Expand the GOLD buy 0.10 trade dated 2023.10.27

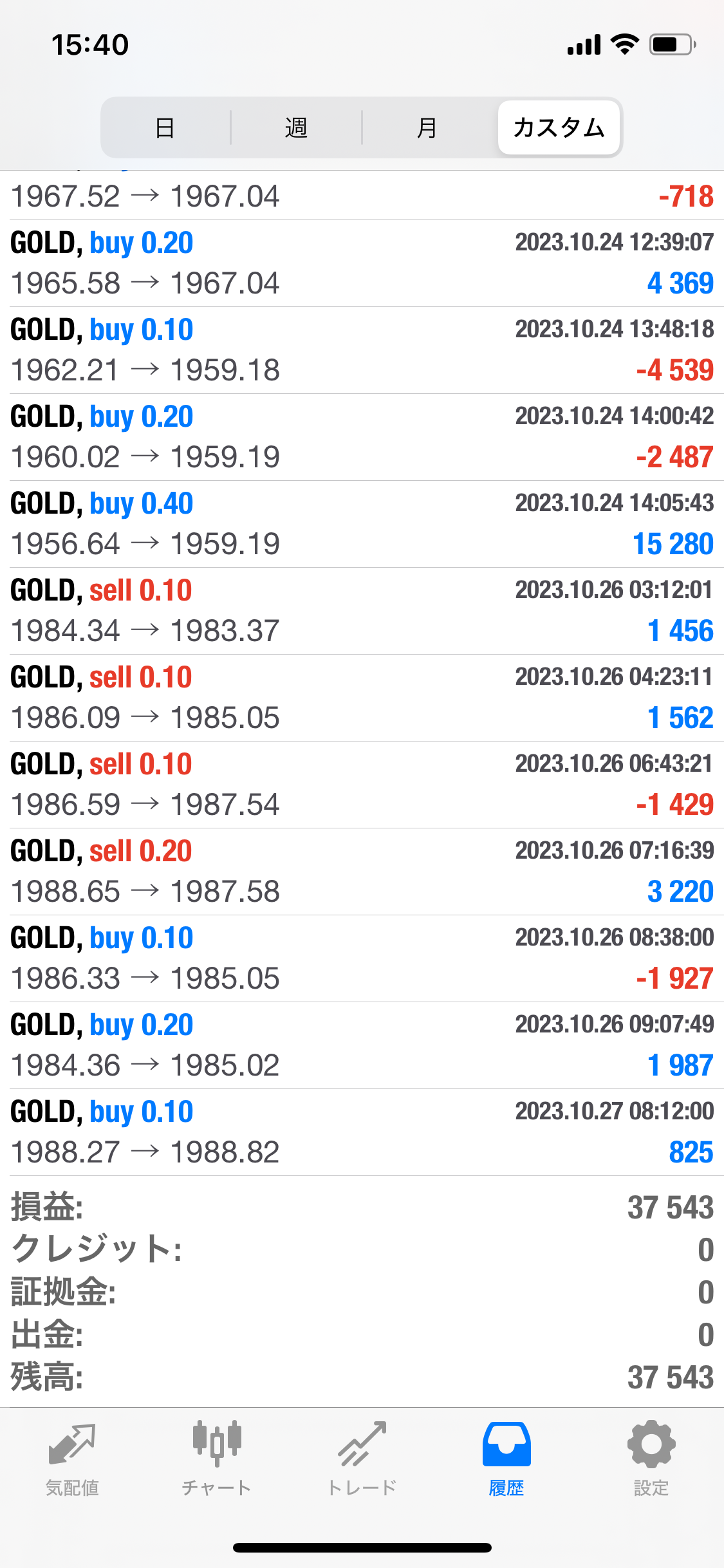362,1132
